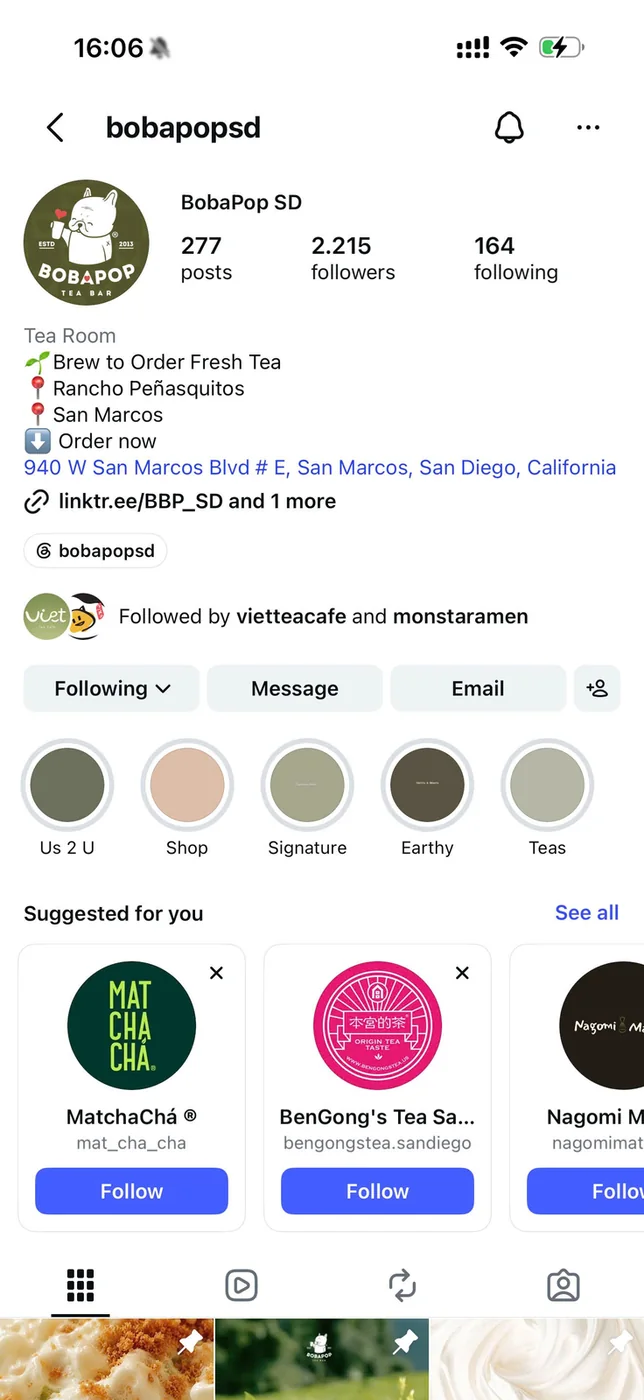
Task: Open the 940 W San Marcos Blvd address
Action: click(320, 467)
